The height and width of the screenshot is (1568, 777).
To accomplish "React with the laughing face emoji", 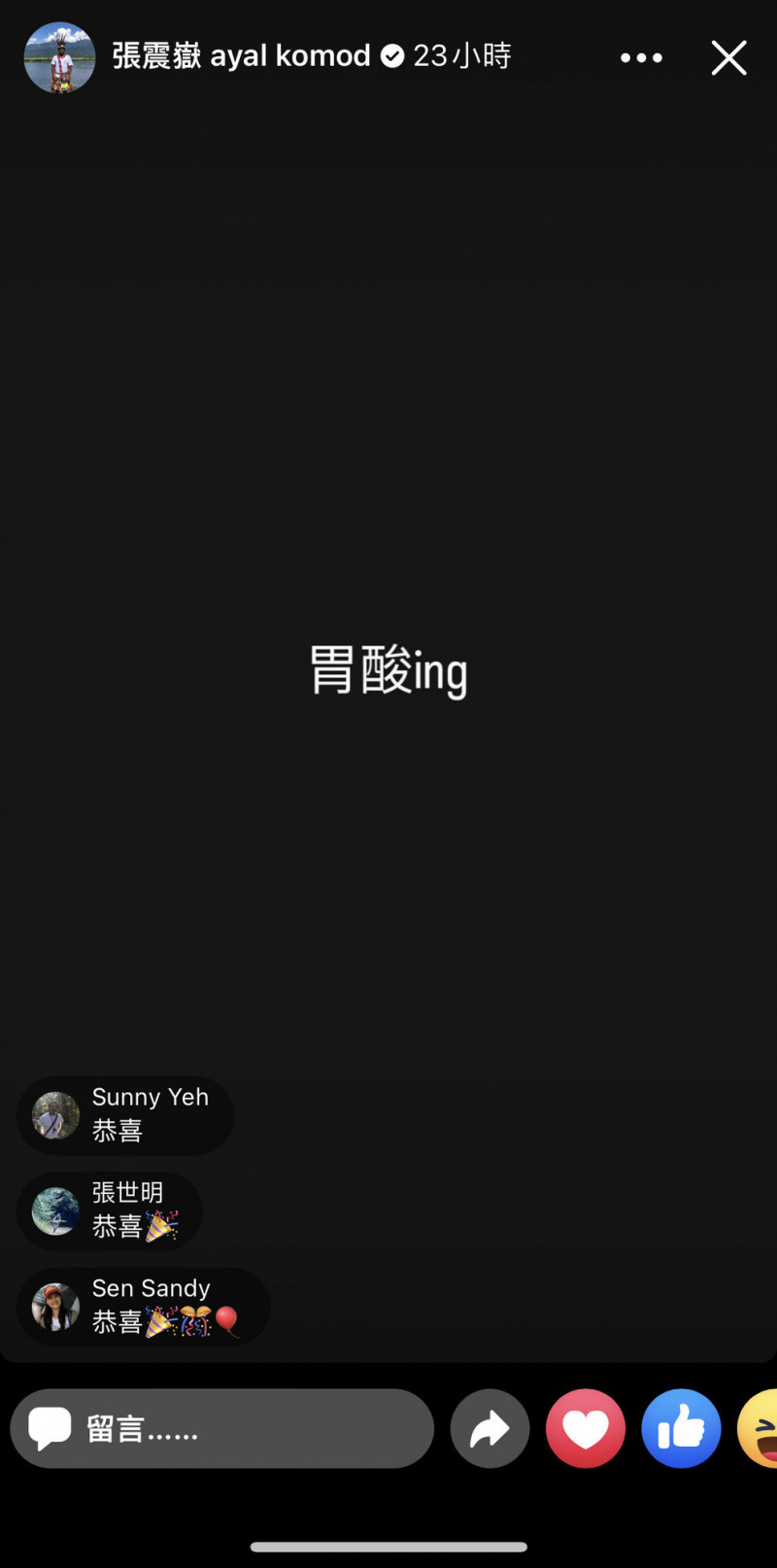I will click(x=759, y=1428).
